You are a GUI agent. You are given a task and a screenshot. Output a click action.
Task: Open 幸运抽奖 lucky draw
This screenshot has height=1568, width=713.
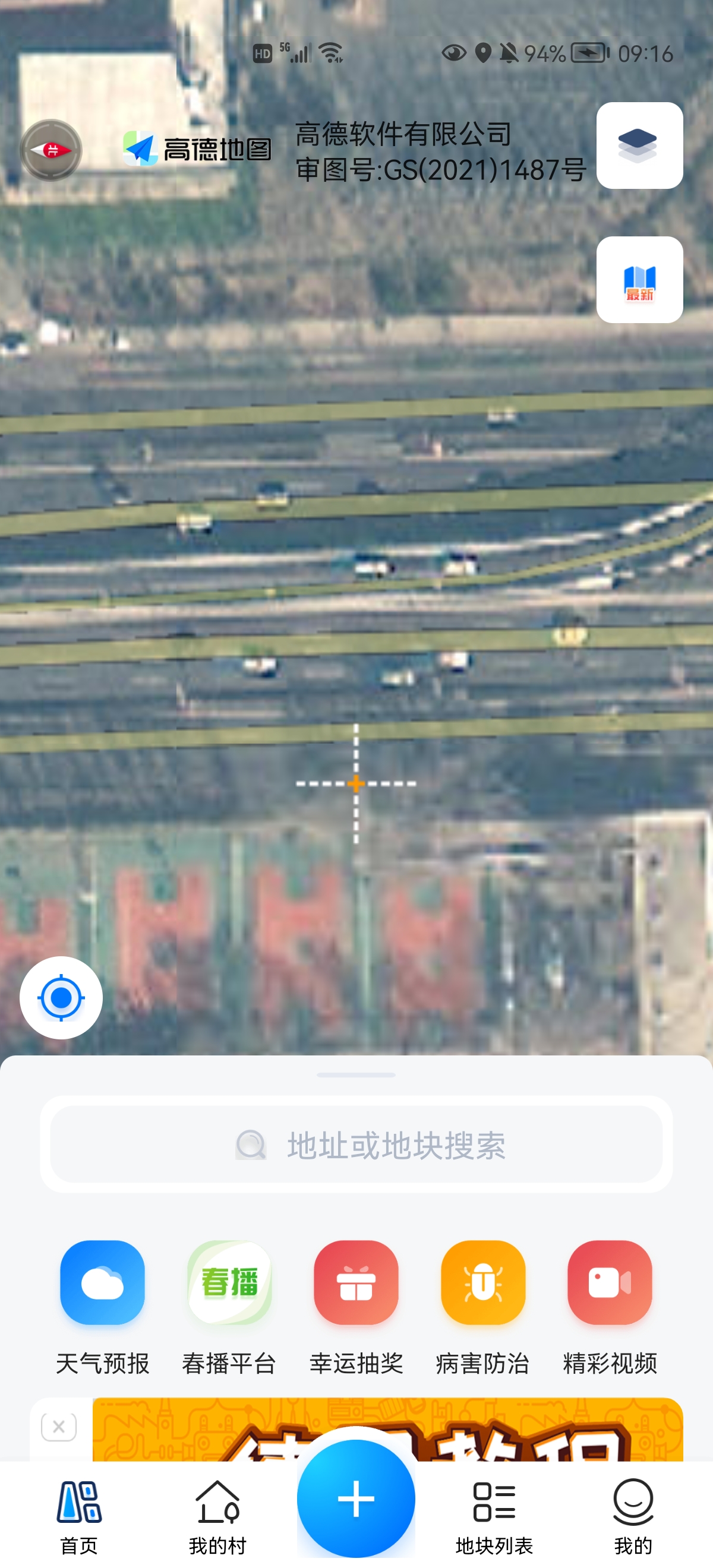click(x=356, y=1308)
